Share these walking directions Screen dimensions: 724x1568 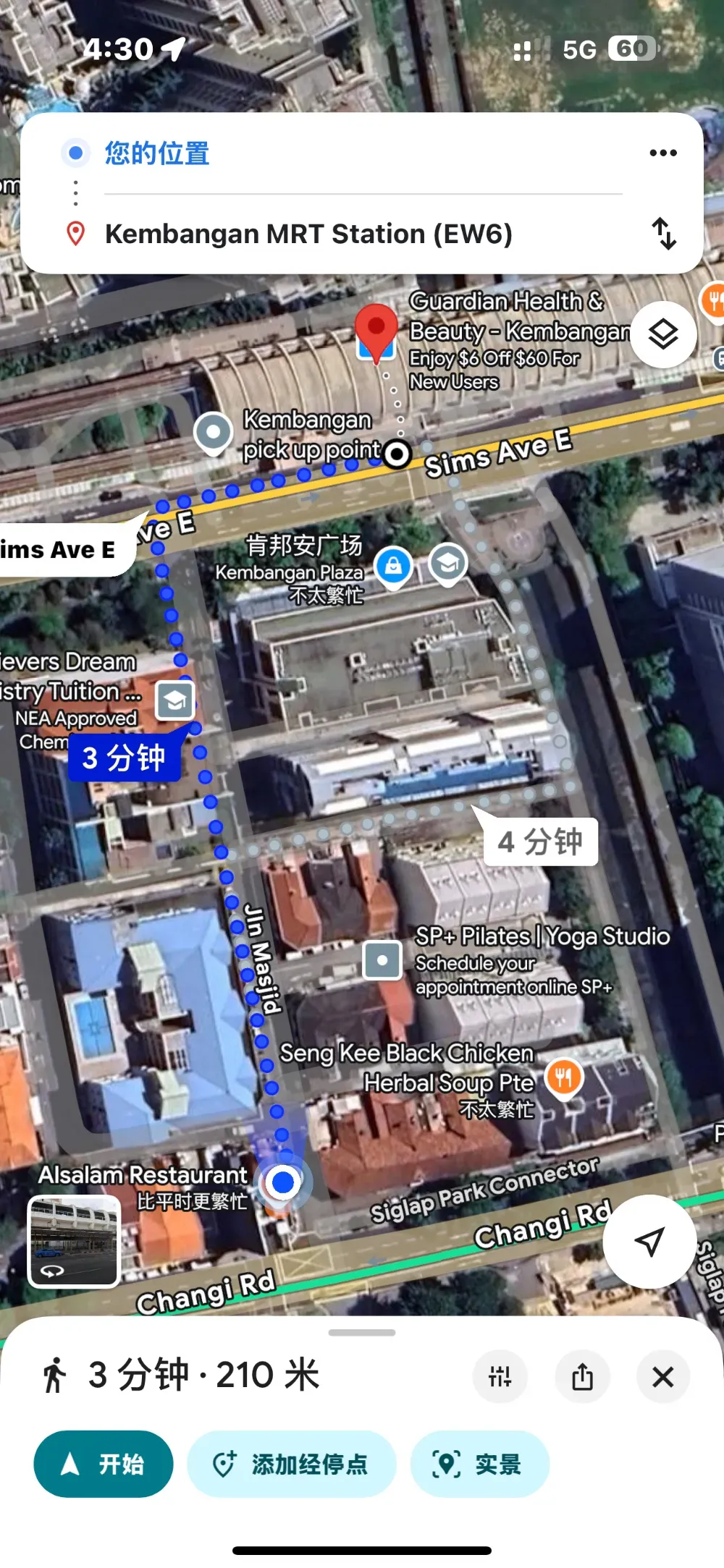[582, 1376]
